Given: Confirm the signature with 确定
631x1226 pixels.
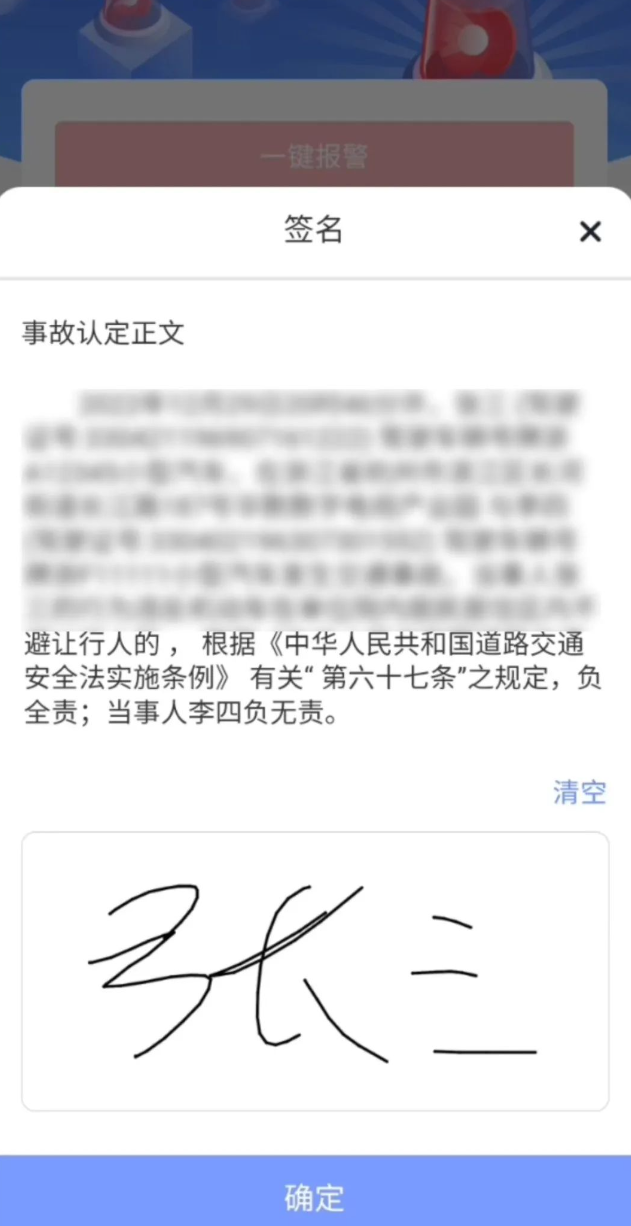Looking at the screenshot, I should pyautogui.click(x=315, y=1195).
